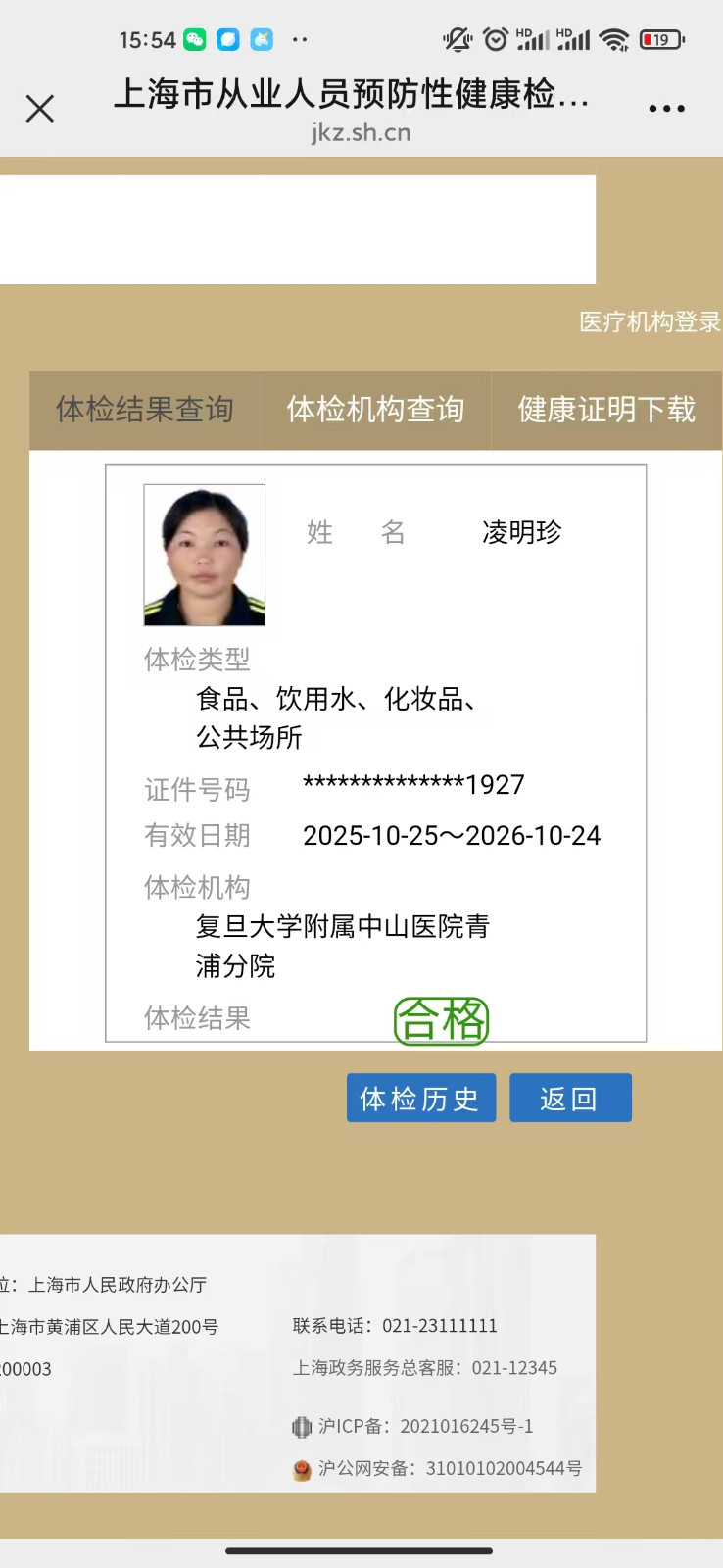Image resolution: width=723 pixels, height=1568 pixels.
Task: Open the three-dot overflow menu
Action: (x=666, y=108)
